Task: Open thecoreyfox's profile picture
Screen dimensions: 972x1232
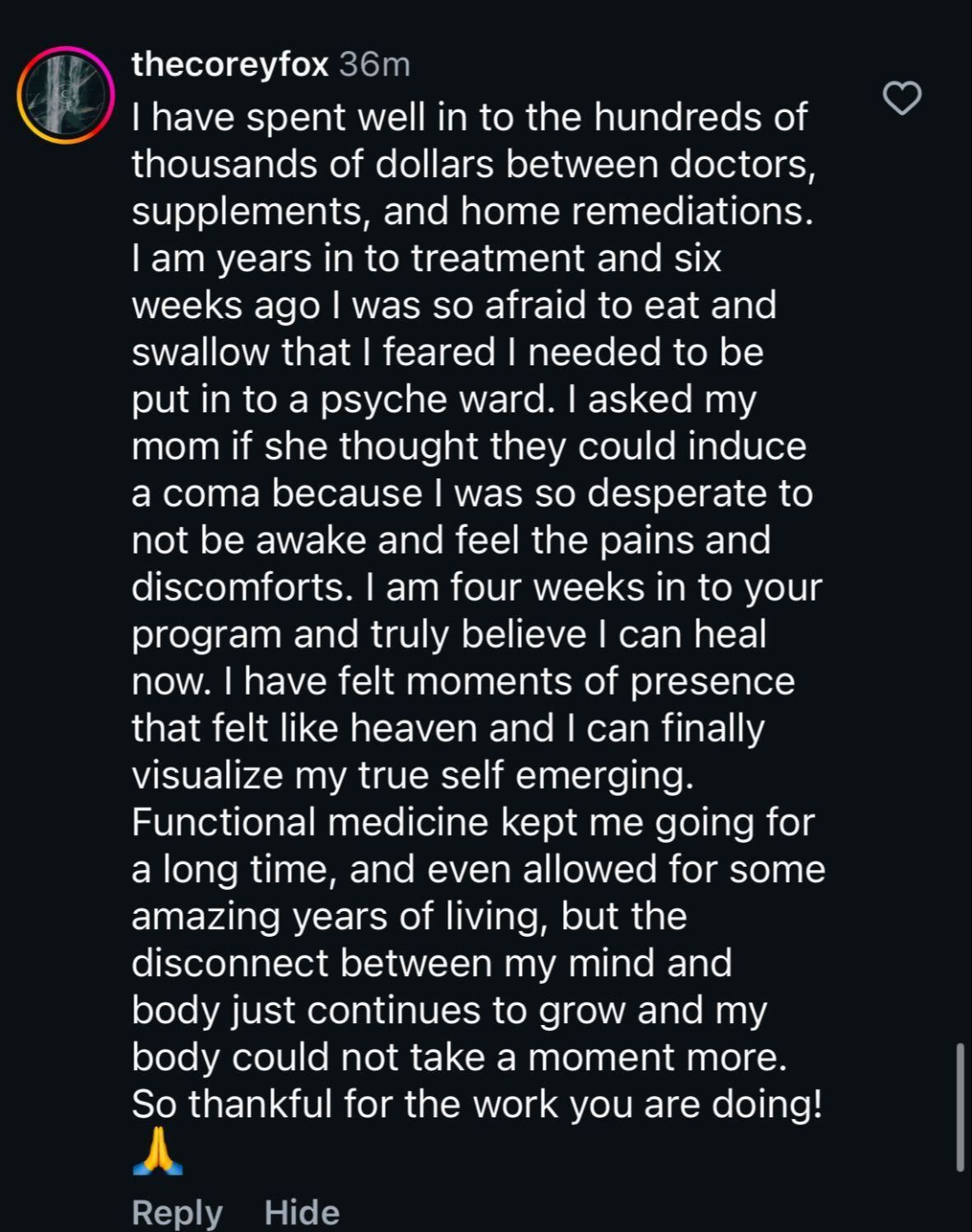Action: coord(66,94)
